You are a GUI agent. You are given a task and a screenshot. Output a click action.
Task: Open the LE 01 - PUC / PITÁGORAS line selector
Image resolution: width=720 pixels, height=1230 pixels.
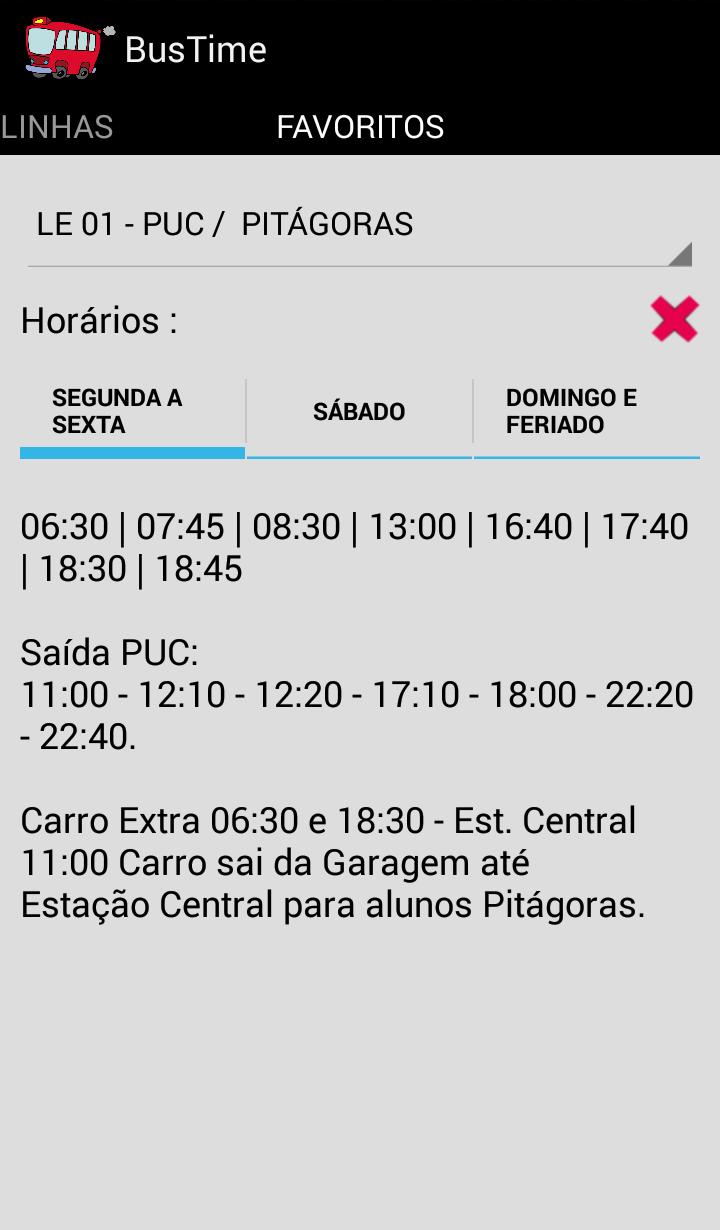pyautogui.click(x=355, y=224)
